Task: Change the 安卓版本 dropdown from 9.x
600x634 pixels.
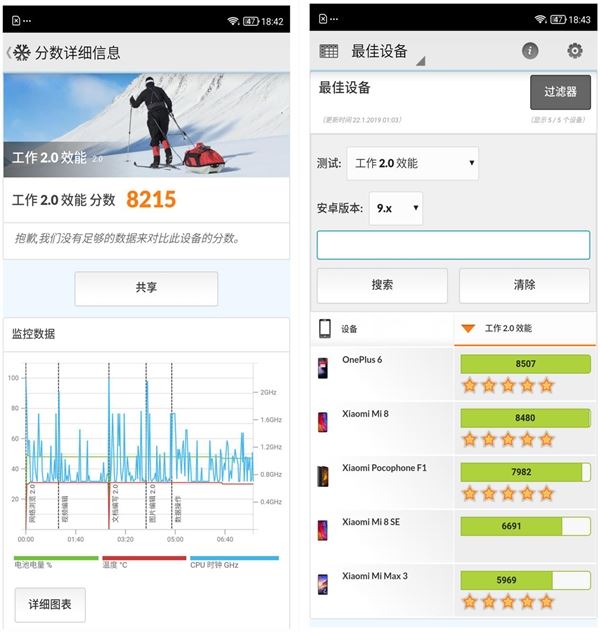Action: pos(396,209)
